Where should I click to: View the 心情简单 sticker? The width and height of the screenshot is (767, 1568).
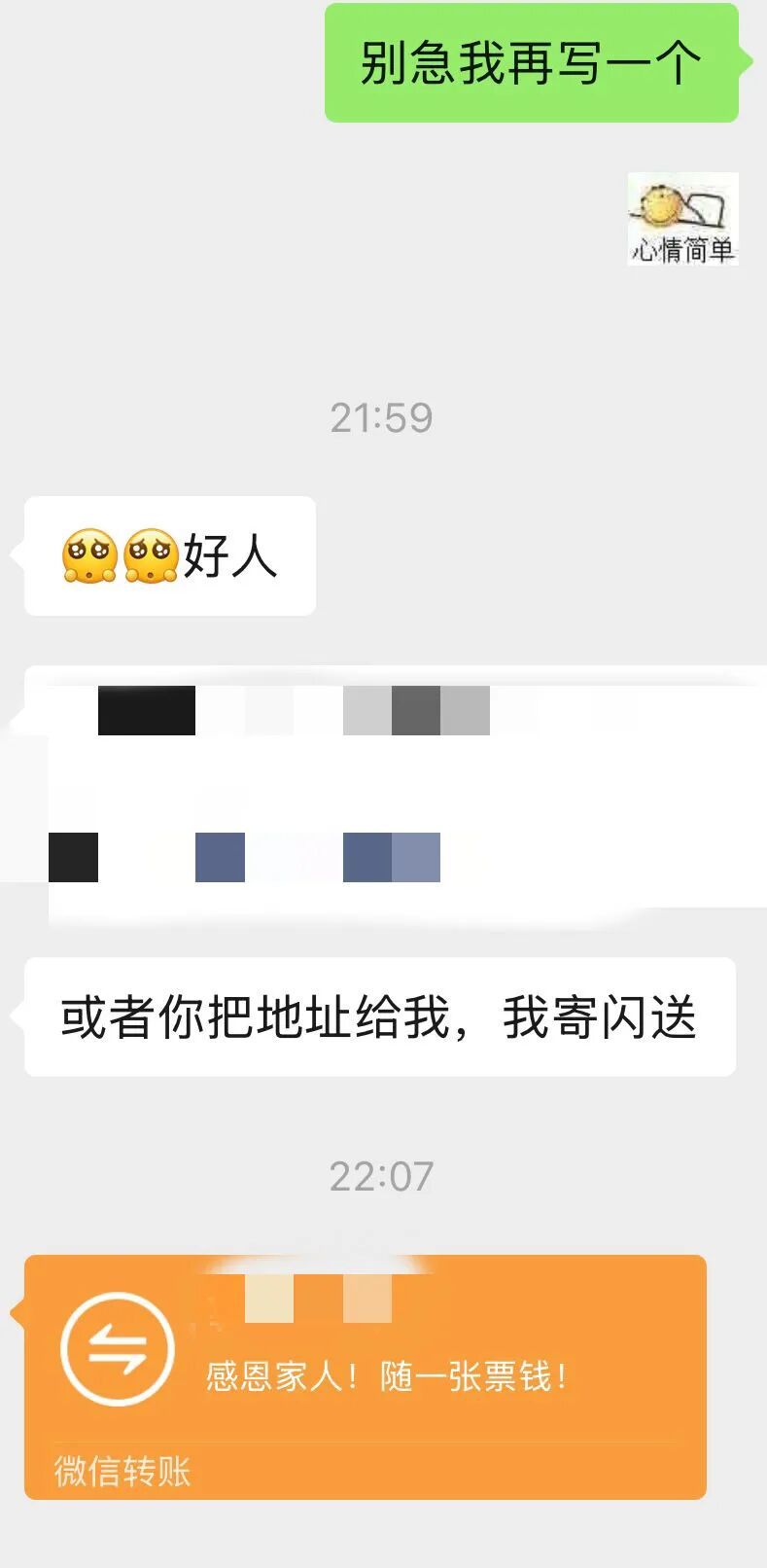(x=682, y=219)
